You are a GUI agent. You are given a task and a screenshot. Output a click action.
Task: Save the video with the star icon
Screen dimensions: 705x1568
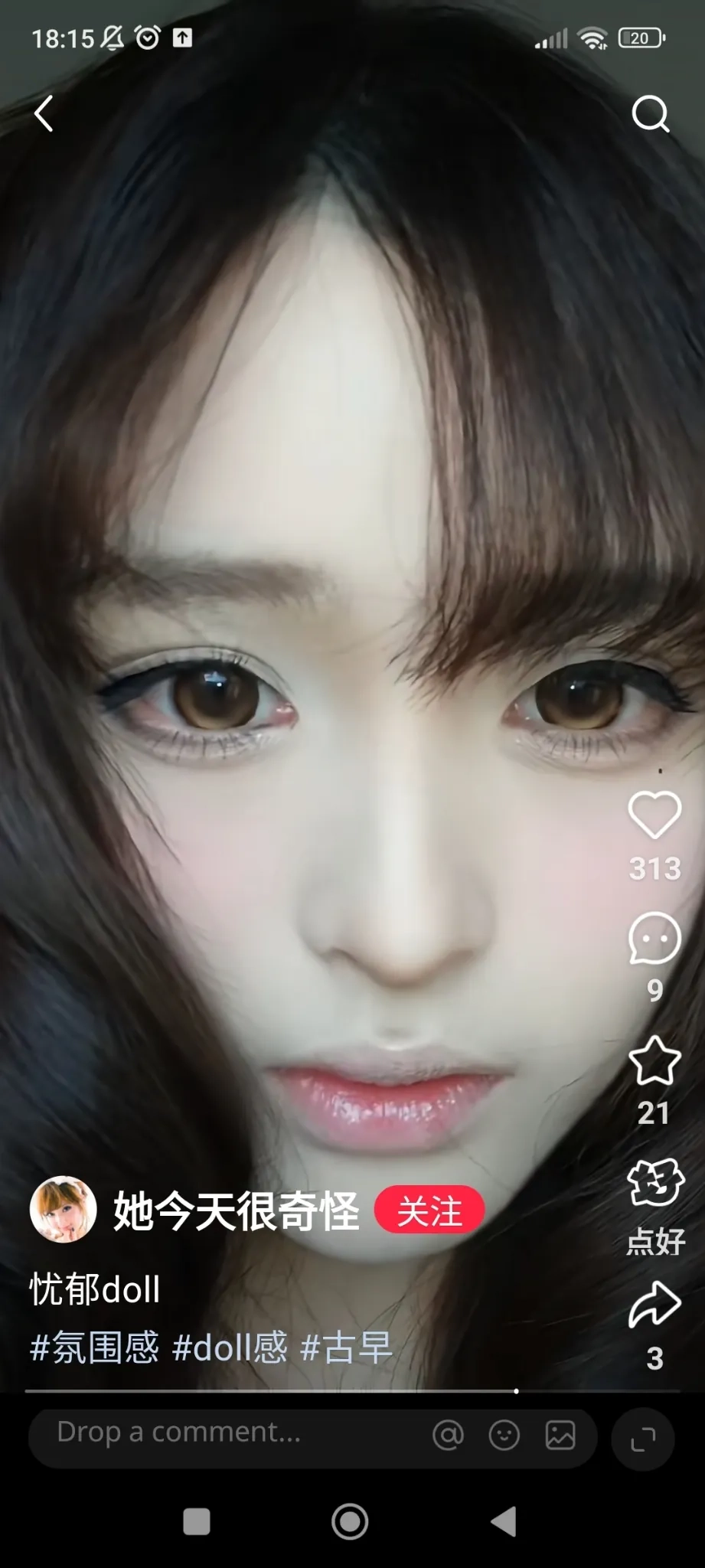pyautogui.click(x=654, y=1061)
